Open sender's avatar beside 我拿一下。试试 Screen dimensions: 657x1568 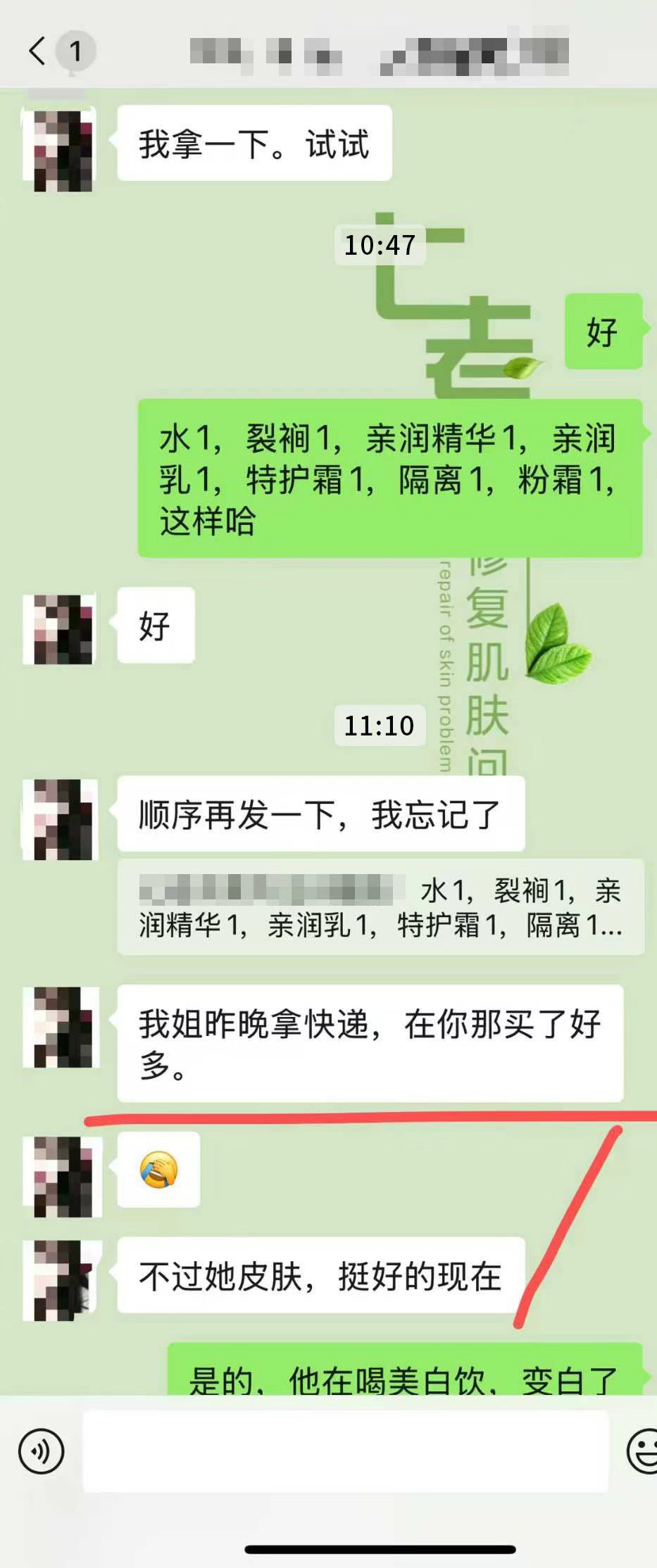pyautogui.click(x=60, y=148)
